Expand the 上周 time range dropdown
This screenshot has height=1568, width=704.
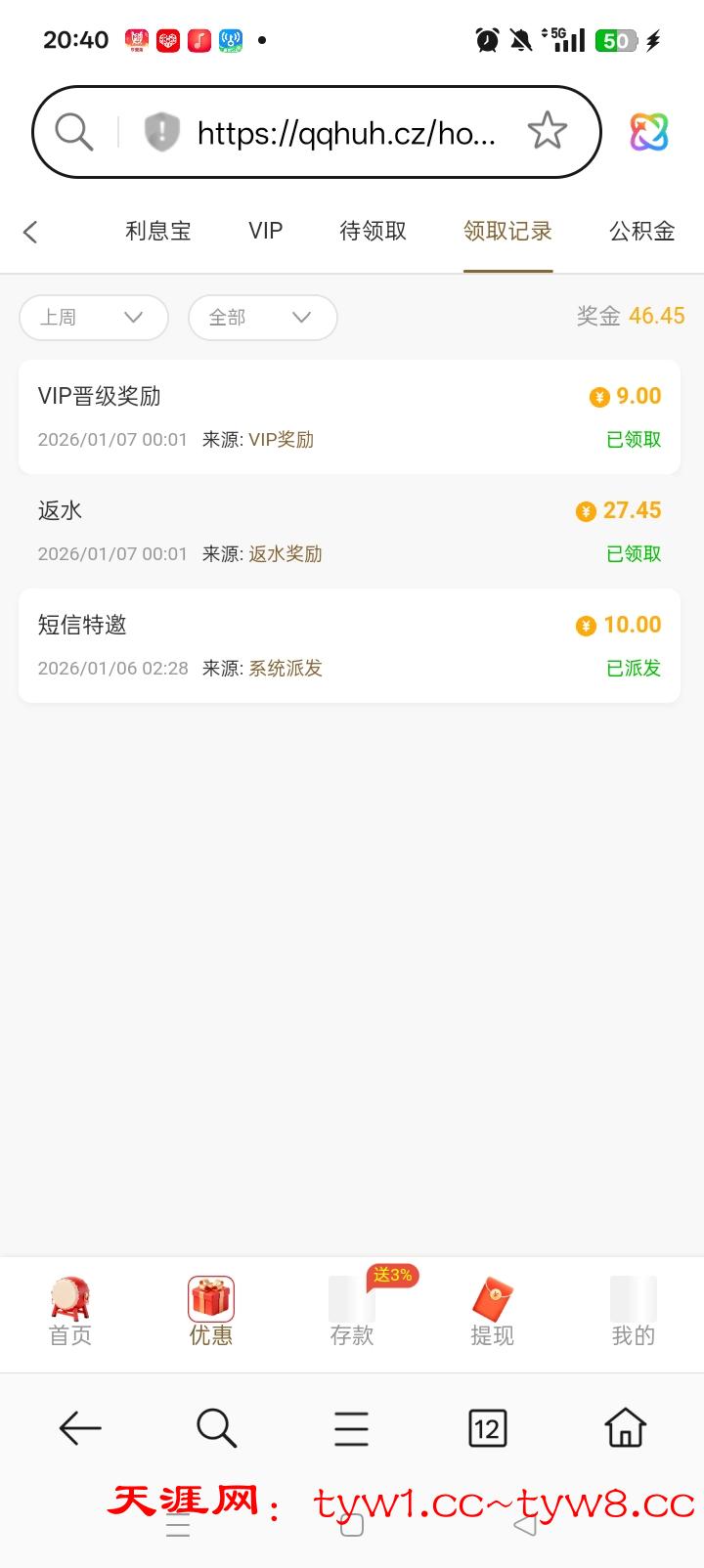click(x=94, y=318)
